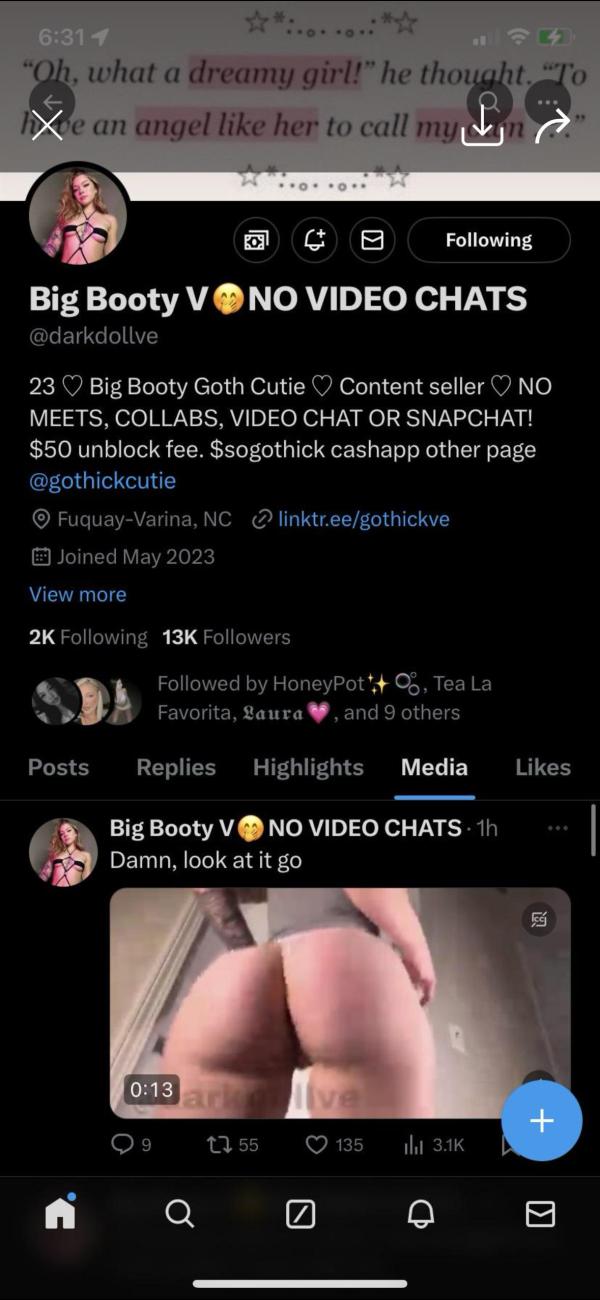Screen dimensions: 600x1300
Task: Close the screenshot viewer with X
Action: pos(46,125)
